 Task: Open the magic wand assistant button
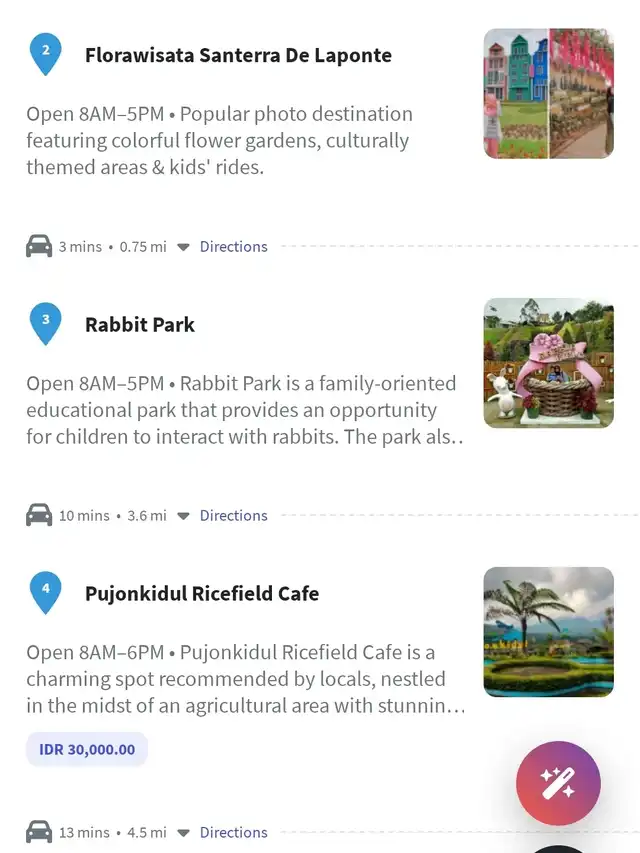558,783
